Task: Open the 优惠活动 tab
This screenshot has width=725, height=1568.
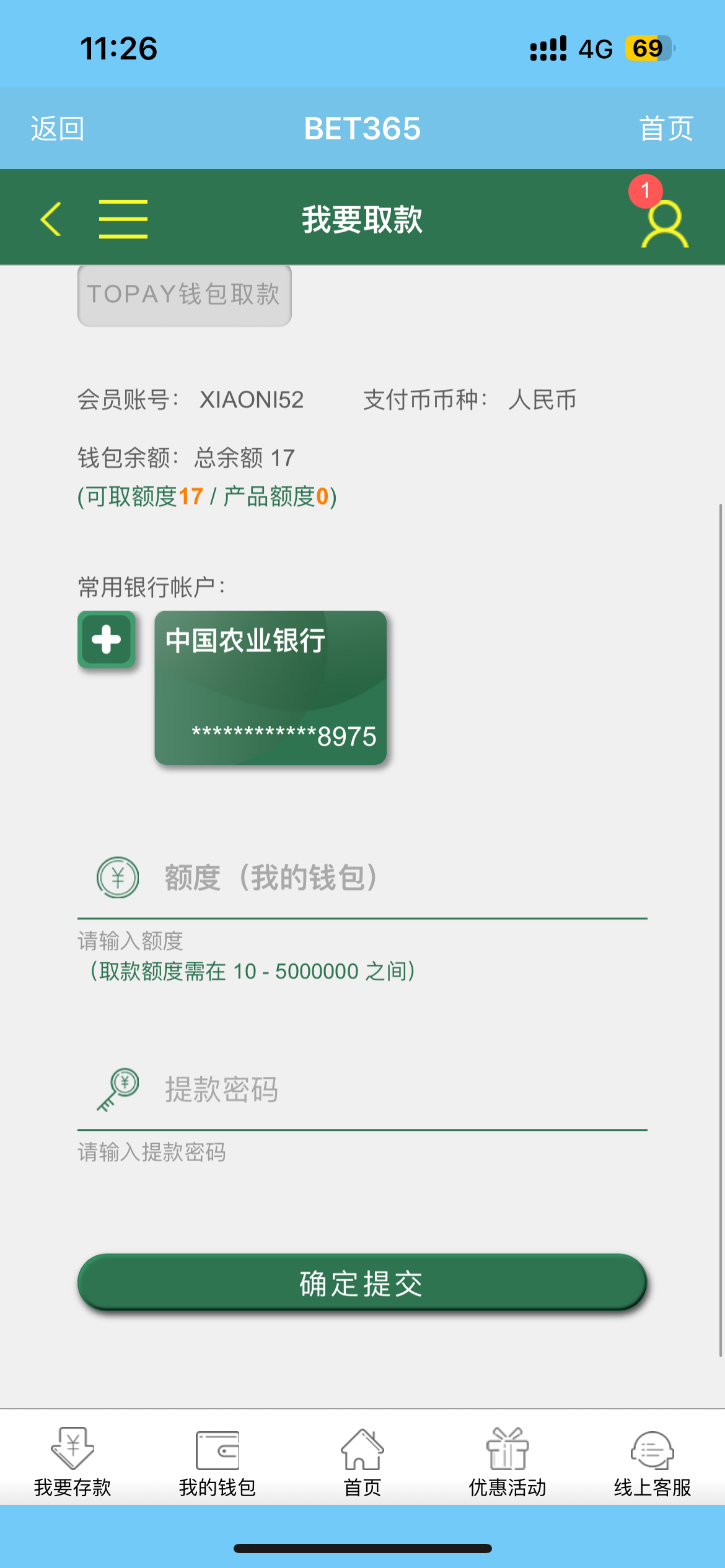Action: pyautogui.click(x=507, y=1462)
